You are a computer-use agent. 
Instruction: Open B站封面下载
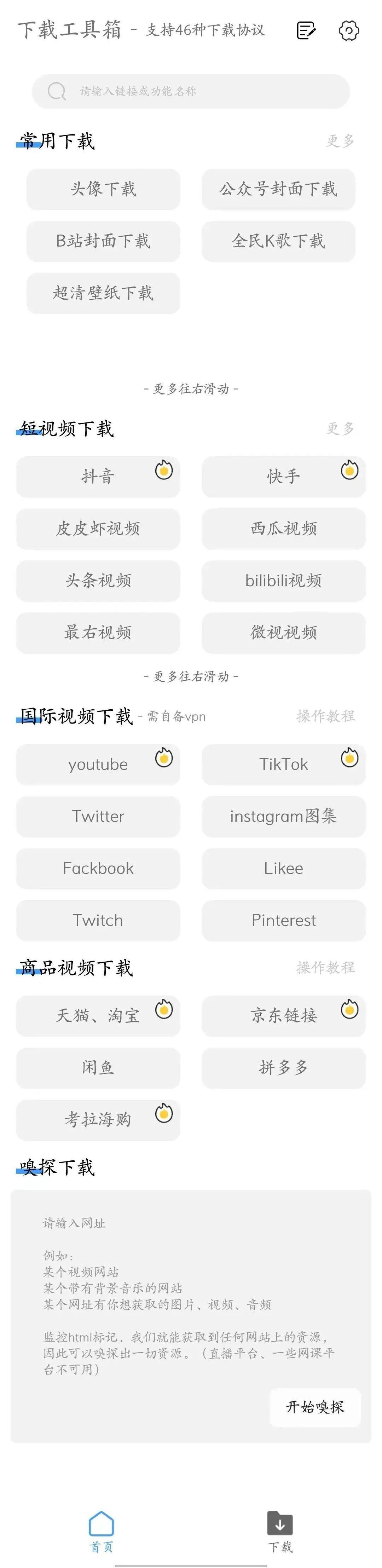[103, 241]
